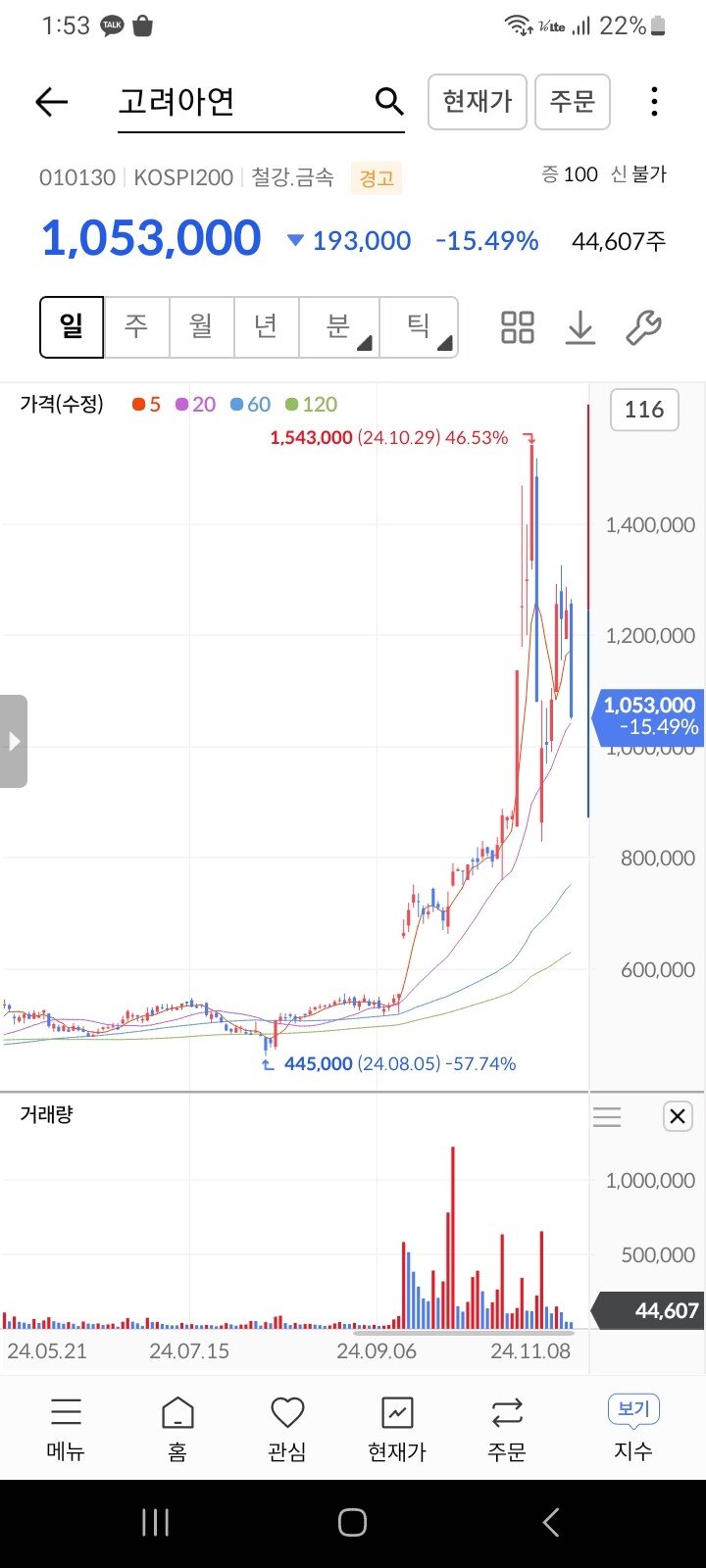Tap the magnifier search icon
Viewport: 706px width, 1568px height.
pos(389,101)
